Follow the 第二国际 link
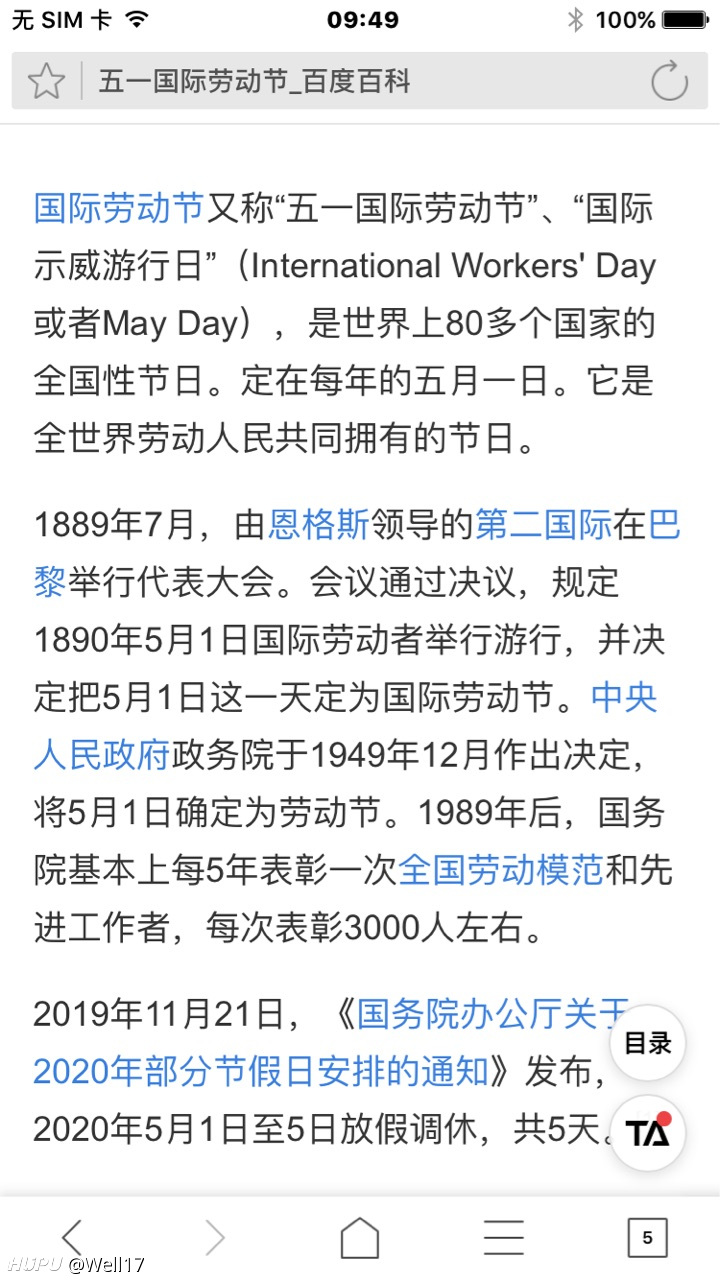Image resolution: width=720 pixels, height=1280 pixels. (543, 524)
